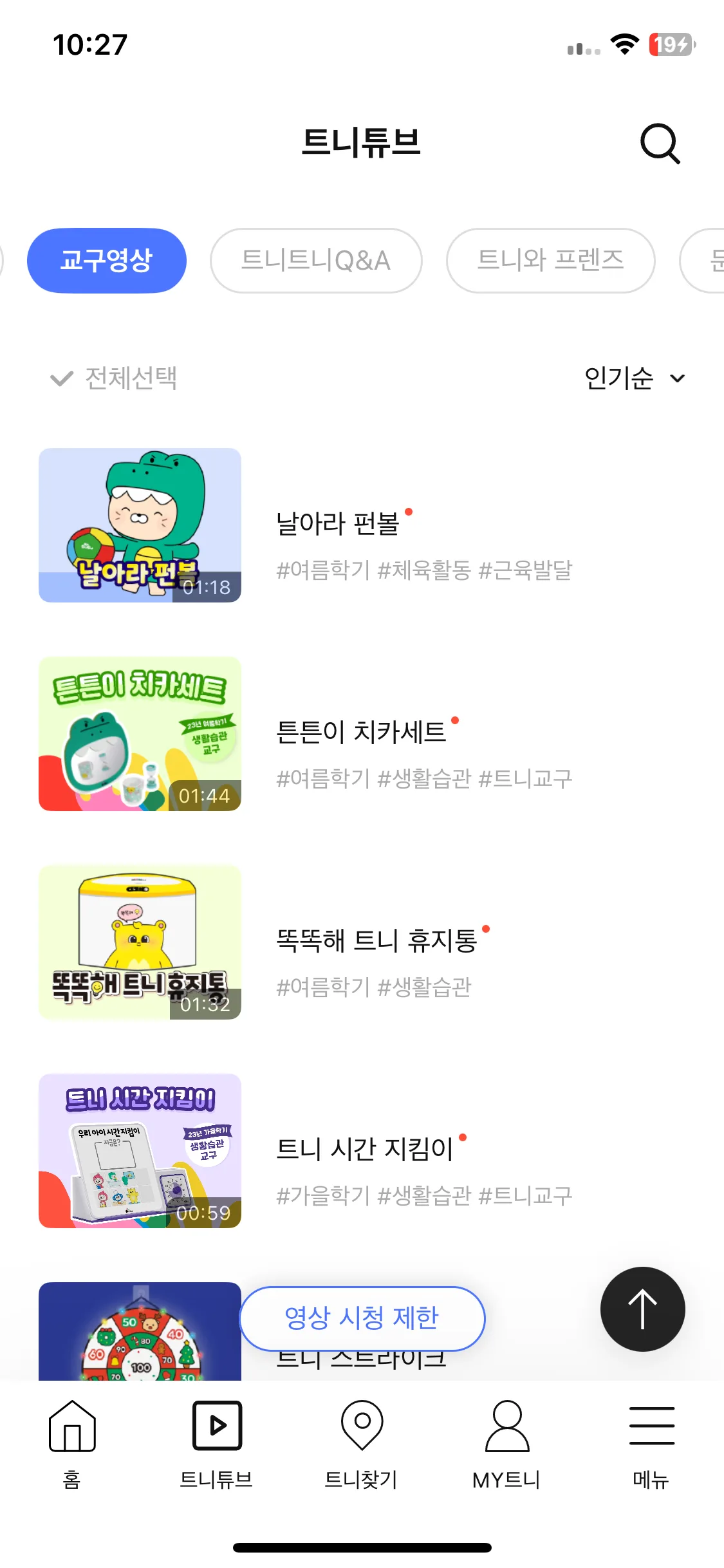Play the 날아라 펀볼 video
Image resolution: width=724 pixels, height=1568 pixels.
[140, 525]
